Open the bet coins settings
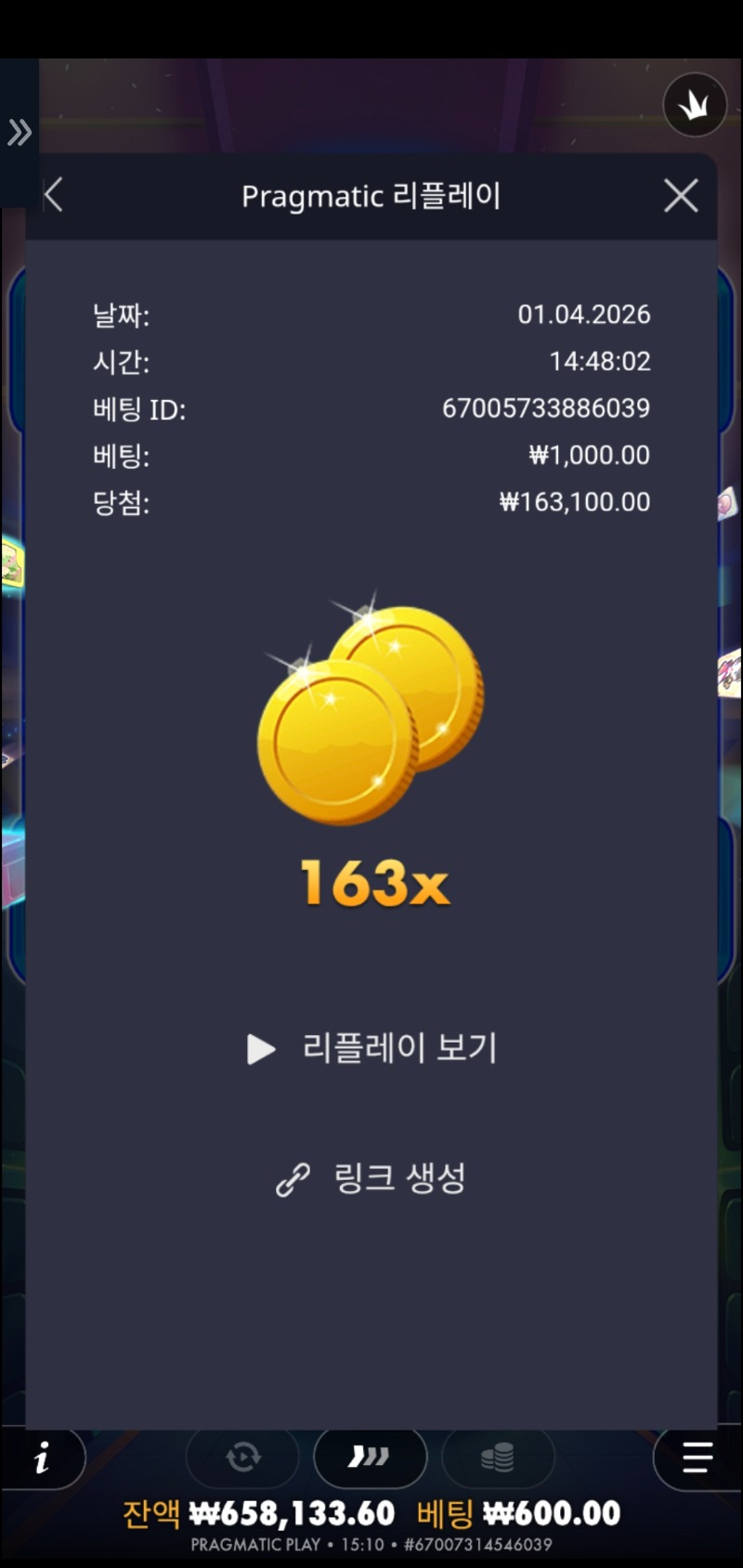 (498, 1458)
